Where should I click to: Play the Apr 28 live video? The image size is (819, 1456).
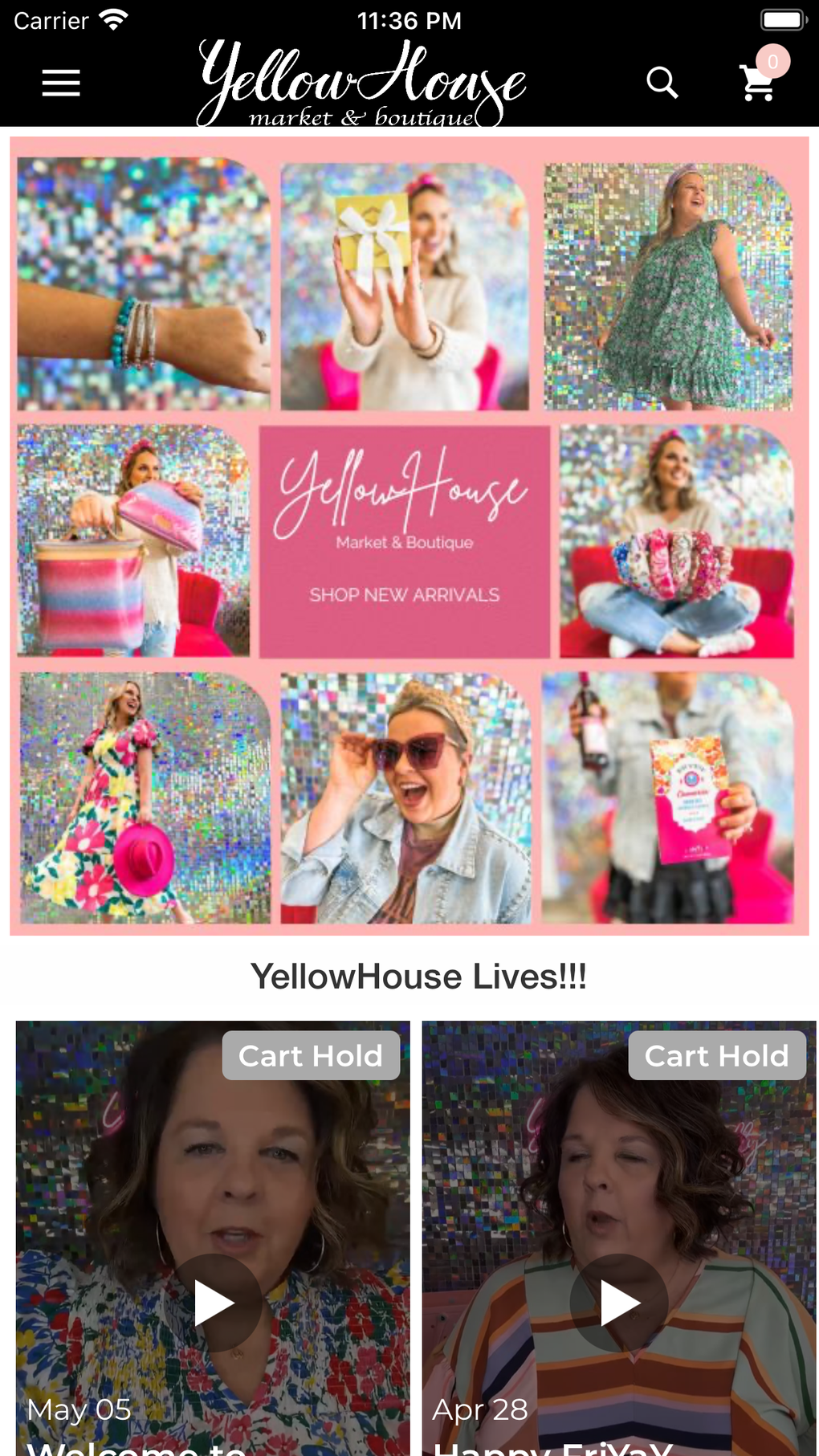point(619,1303)
